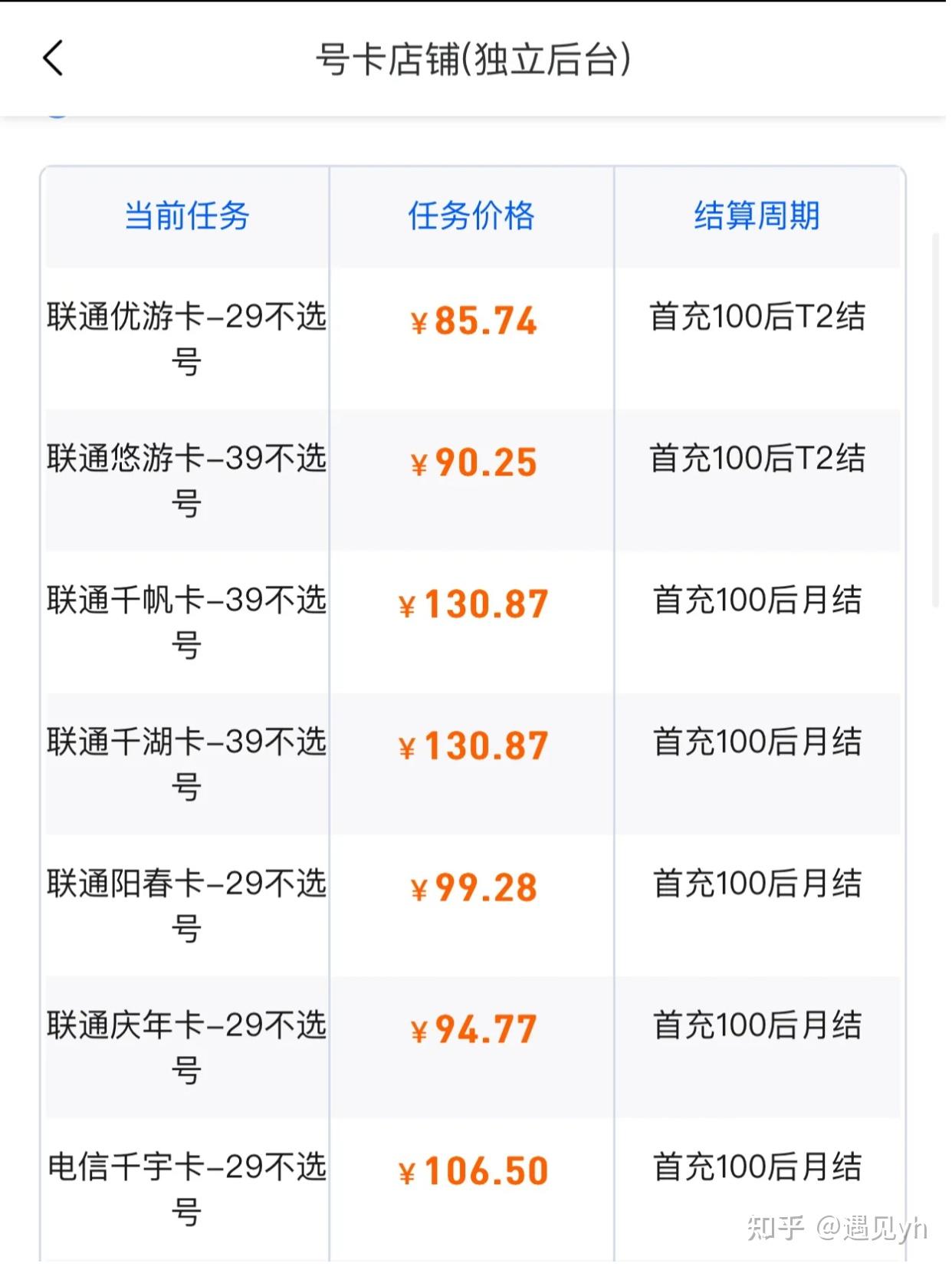The image size is (952, 1270).
Task: Open the 联通优游卡-29不选号 task row
Action: point(186,337)
